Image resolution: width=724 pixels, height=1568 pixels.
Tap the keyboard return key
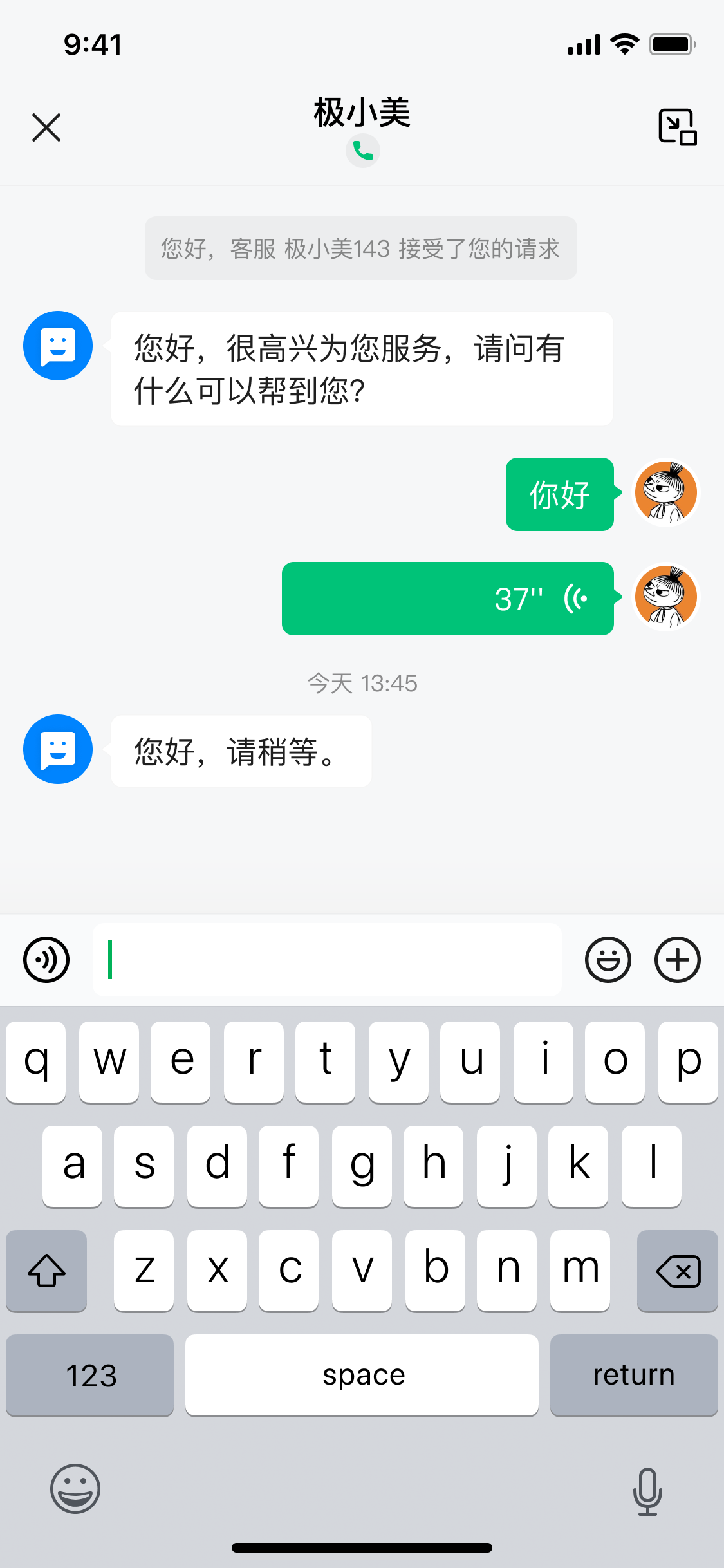[x=633, y=1376]
